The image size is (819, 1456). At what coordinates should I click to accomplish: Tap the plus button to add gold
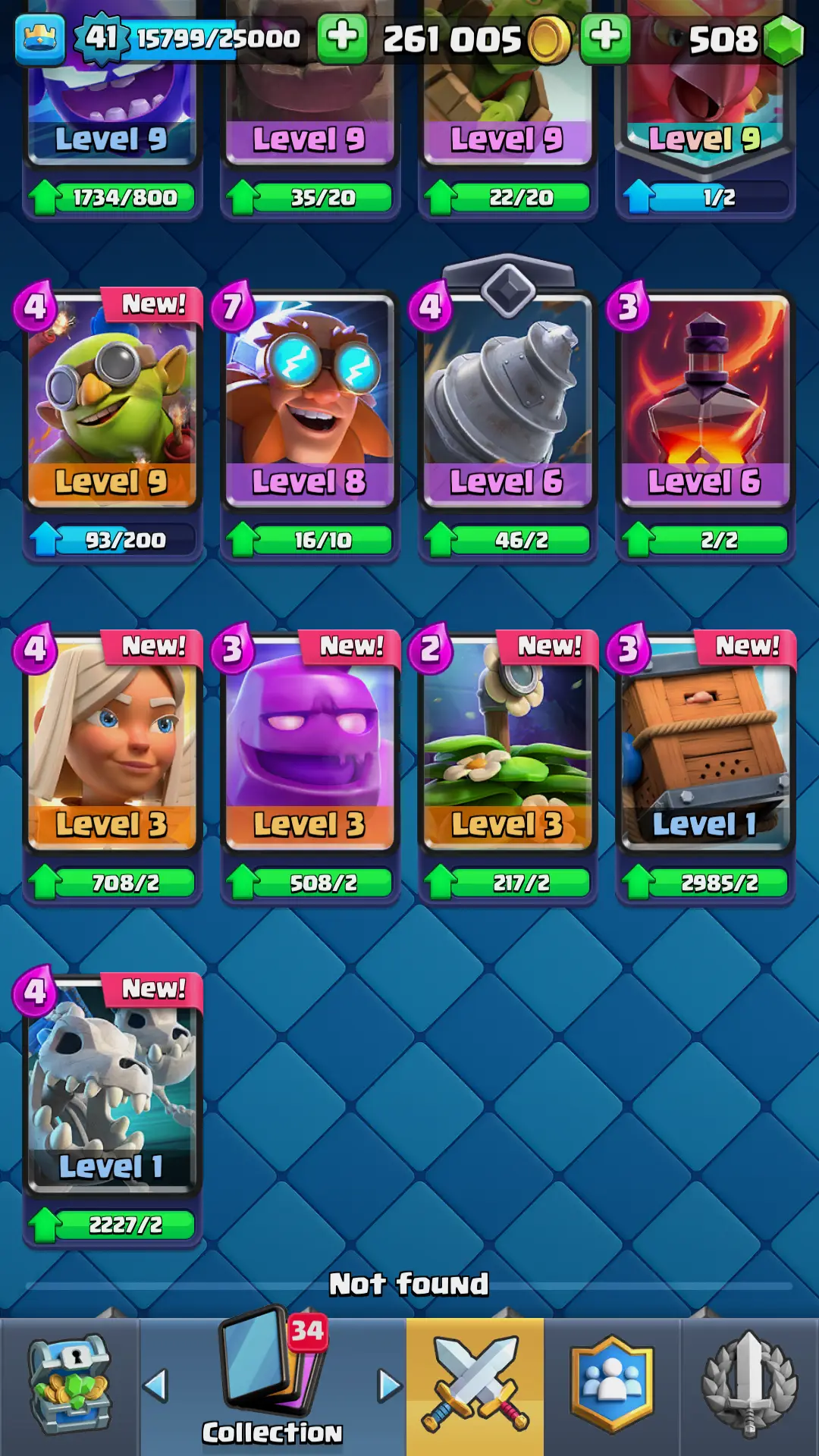[342, 36]
